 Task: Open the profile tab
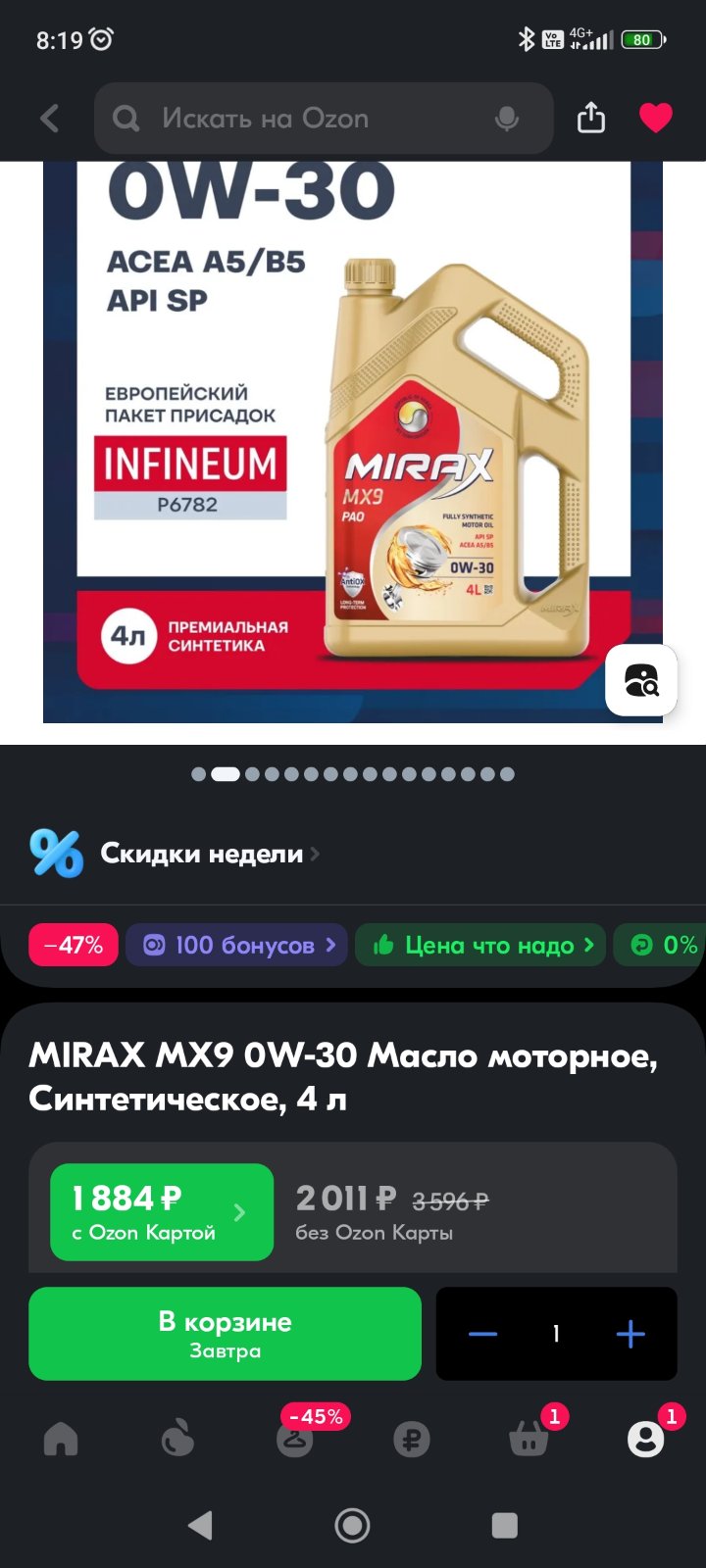pos(647,1437)
